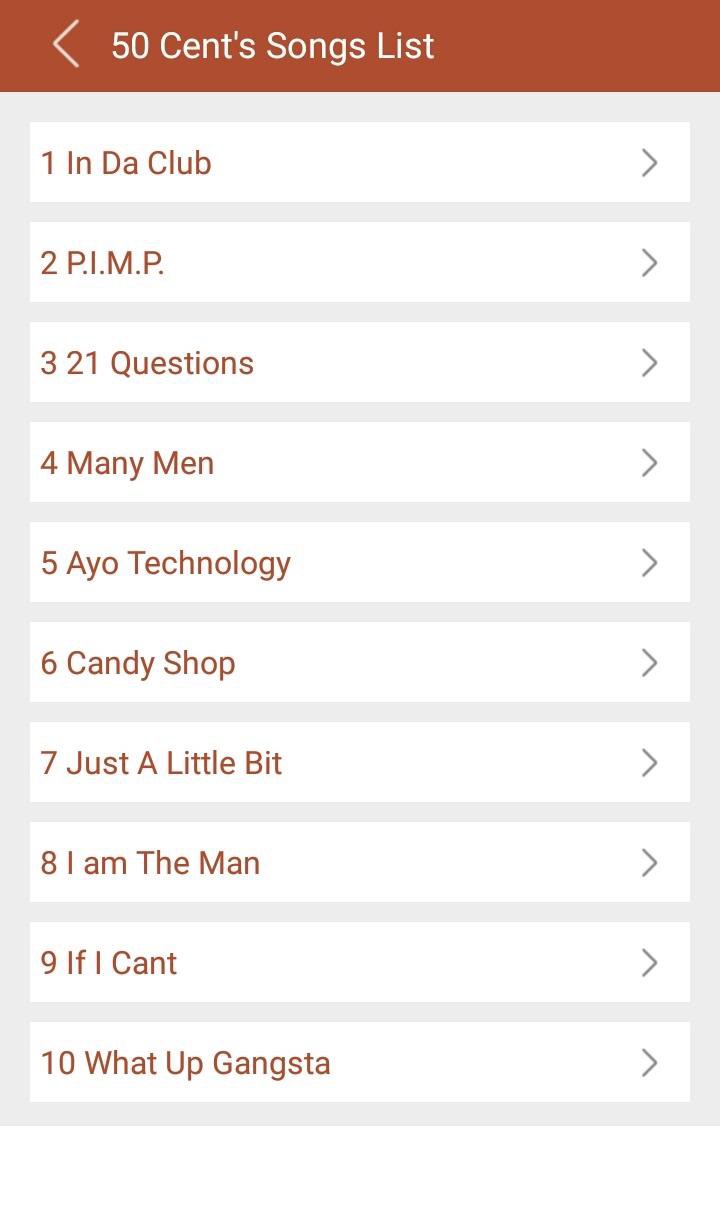This screenshot has width=720, height=1226.
Task: Expand the chevron next to Many Men
Action: click(x=650, y=462)
